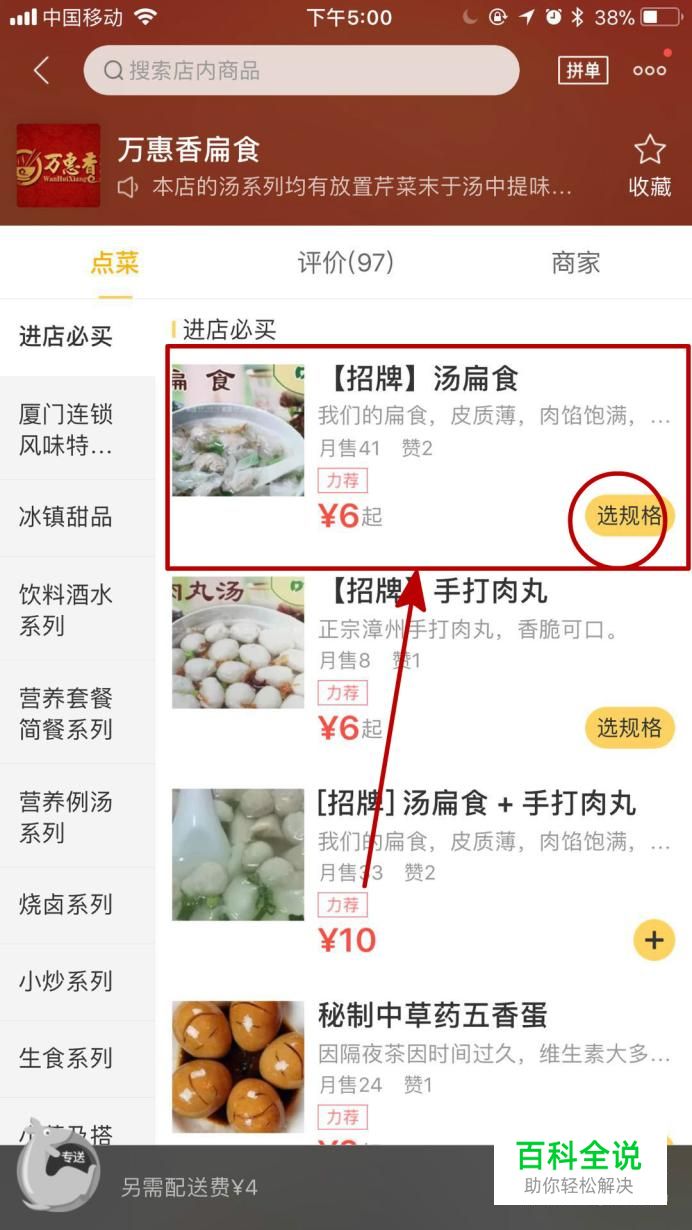Choose specs for 【招牌】手打肉丸
The width and height of the screenshot is (692, 1230).
[629, 728]
